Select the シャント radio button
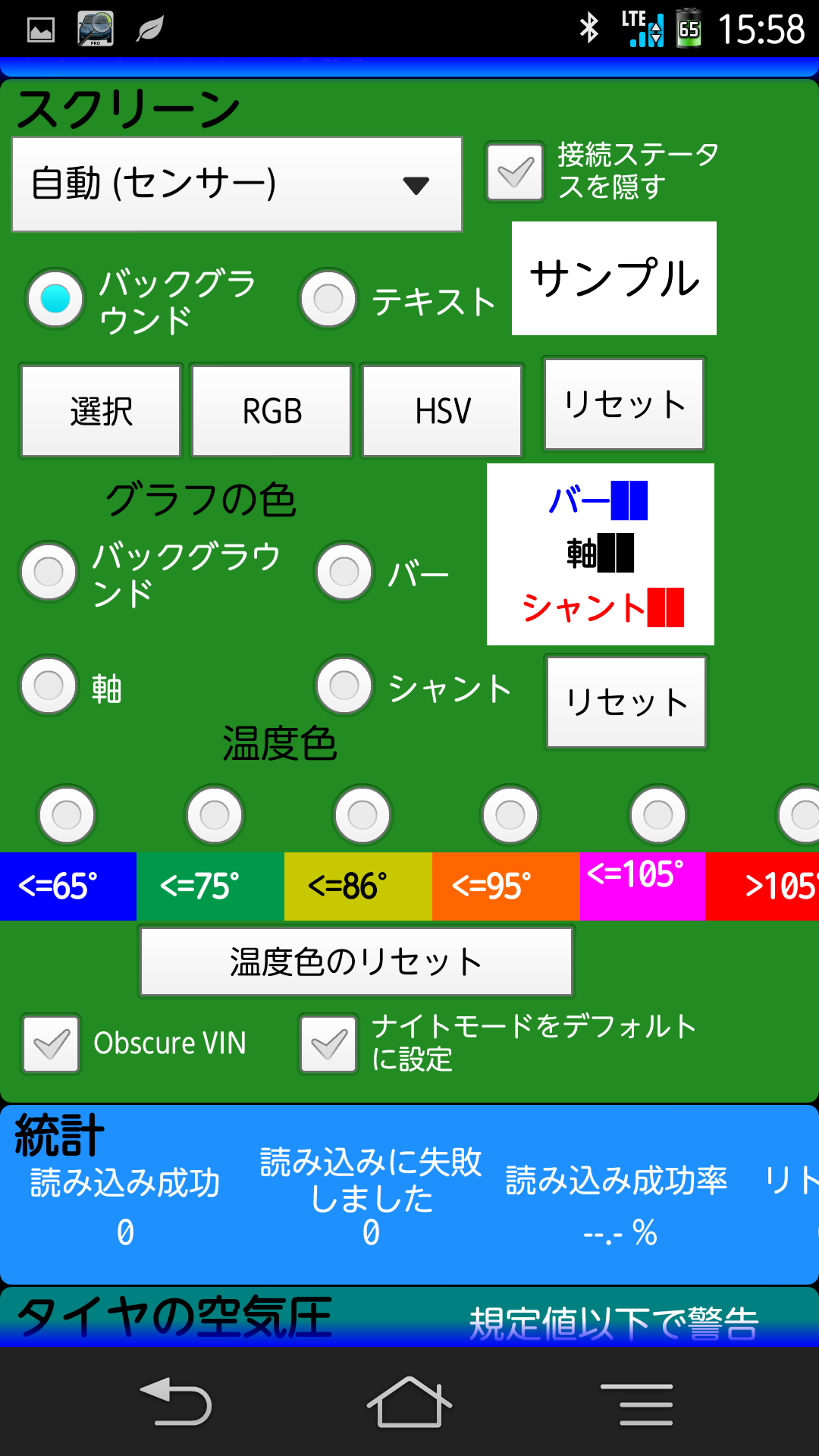The image size is (819, 1456). pyautogui.click(x=345, y=686)
